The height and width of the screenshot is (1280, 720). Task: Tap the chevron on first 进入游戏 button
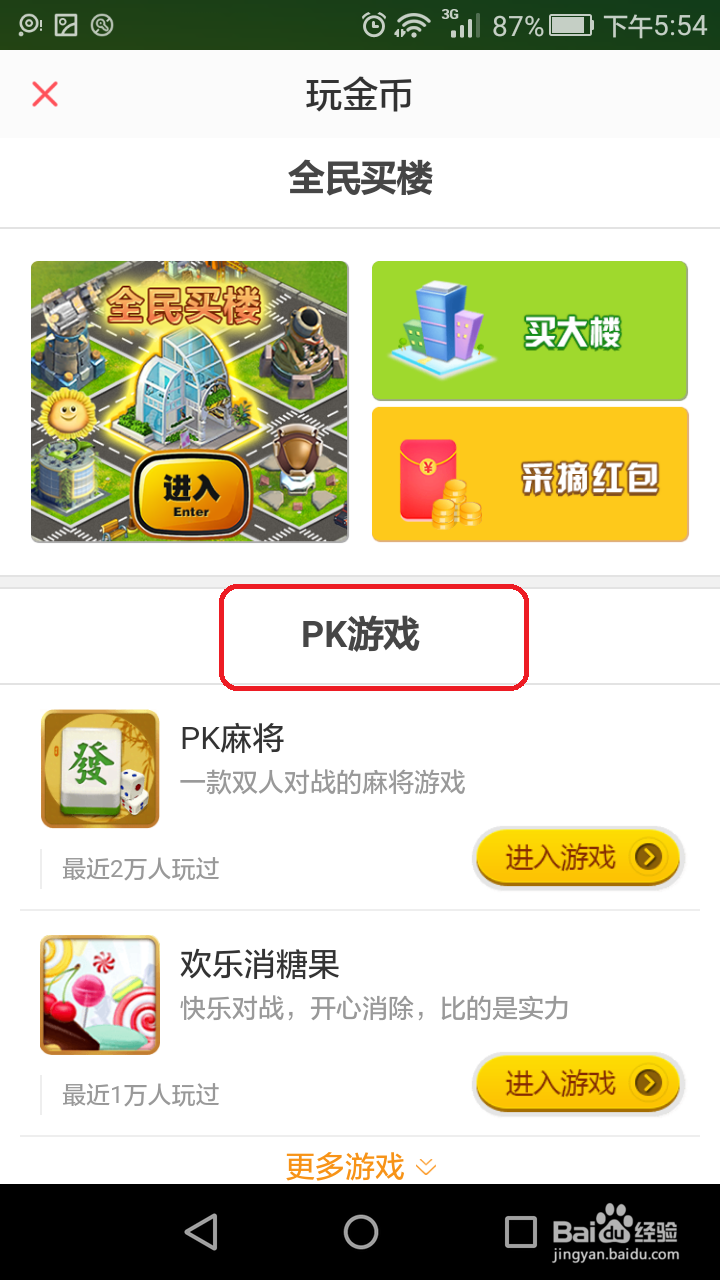click(x=648, y=858)
